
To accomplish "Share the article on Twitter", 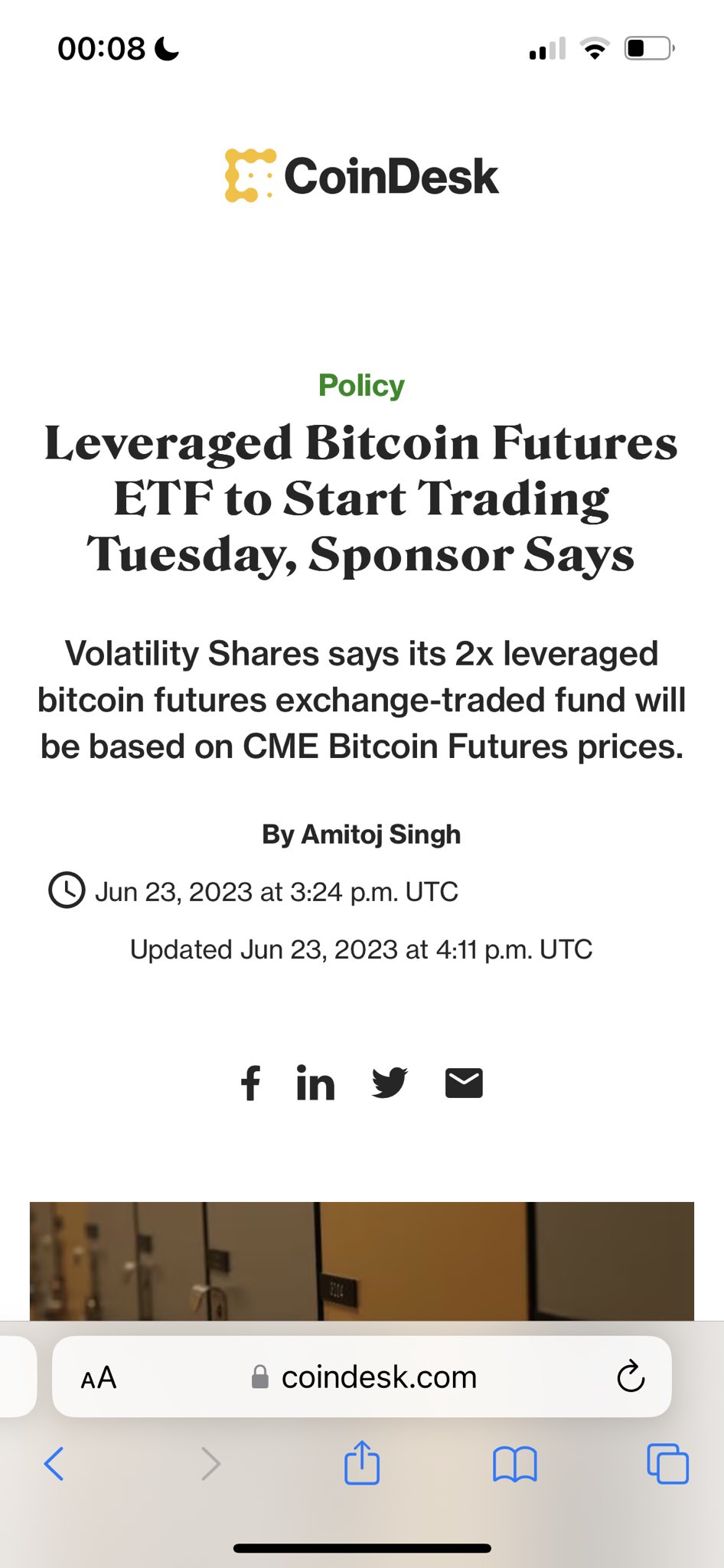I will [x=390, y=1083].
